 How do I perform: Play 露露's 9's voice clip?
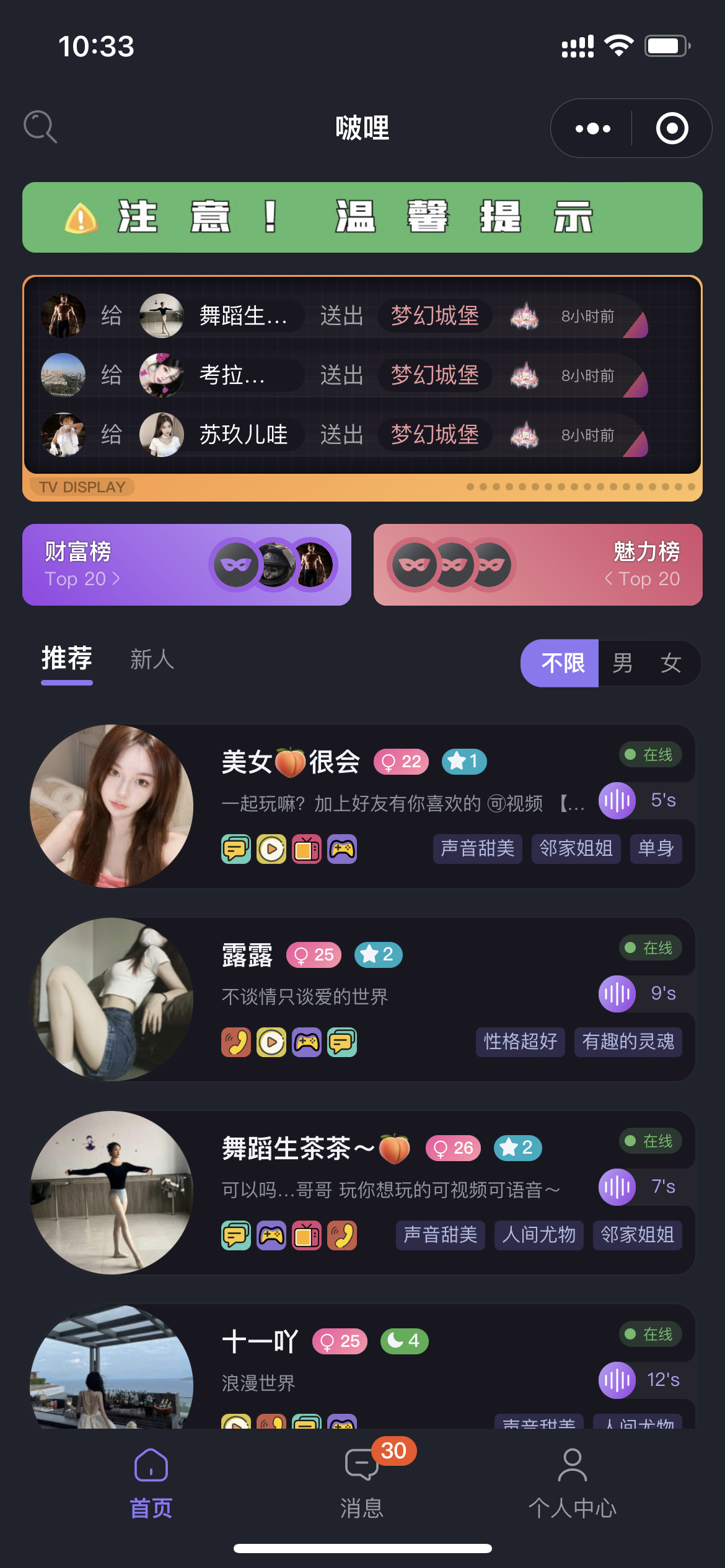pyautogui.click(x=617, y=993)
